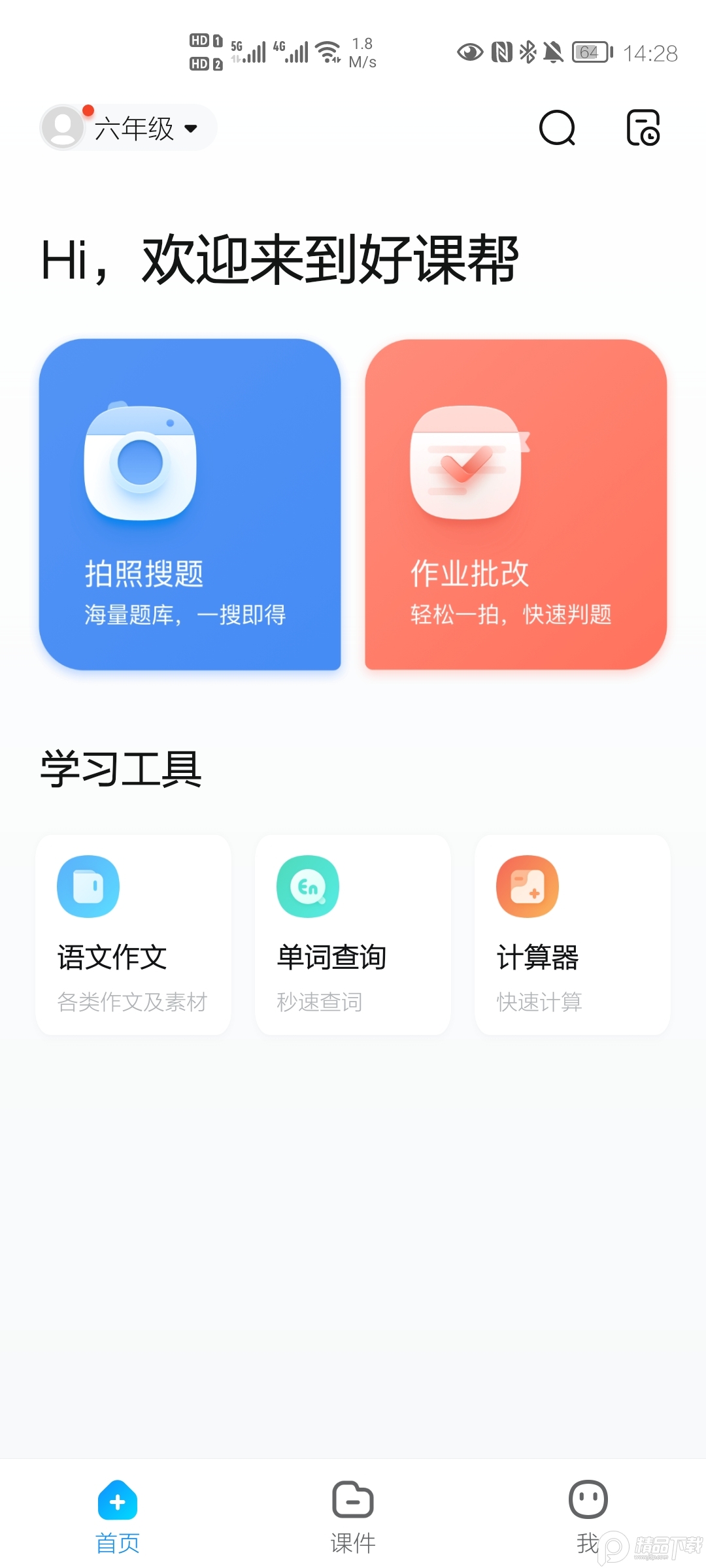Open the 语文作文 essay tool icon

click(87, 886)
